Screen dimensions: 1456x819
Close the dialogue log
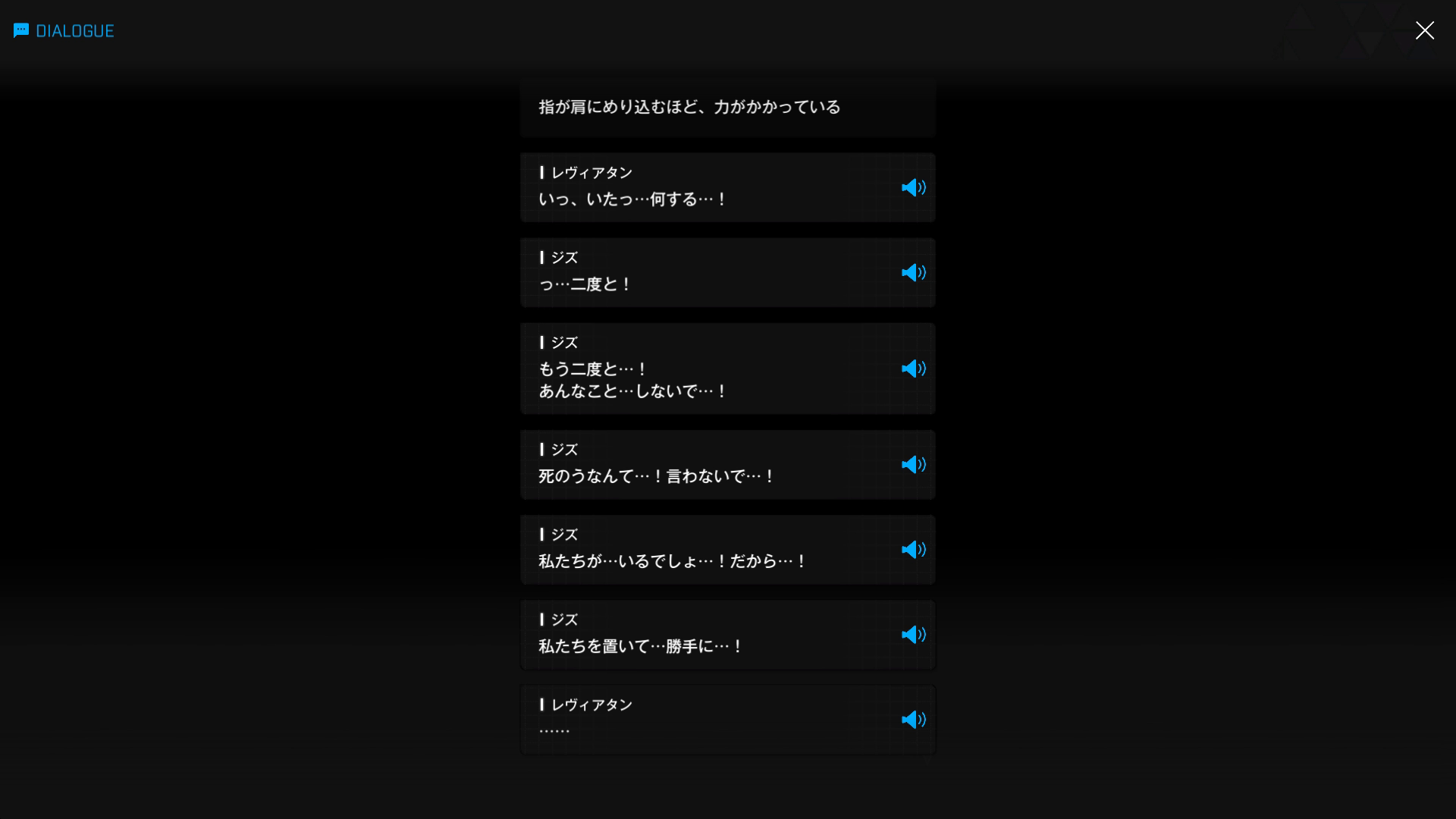tap(1424, 30)
